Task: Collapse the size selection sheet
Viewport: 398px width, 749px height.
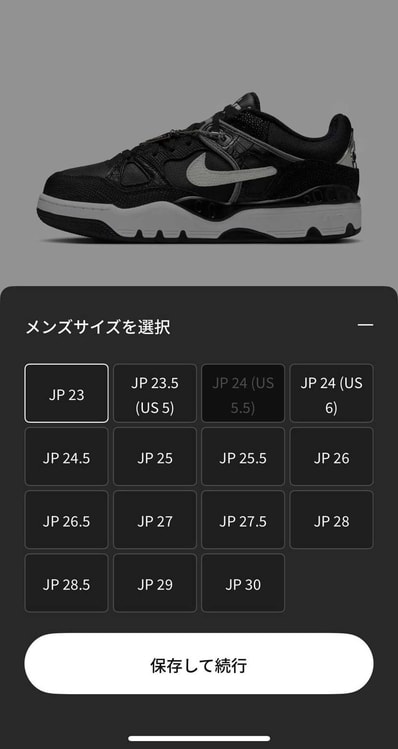Action: pyautogui.click(x=365, y=325)
